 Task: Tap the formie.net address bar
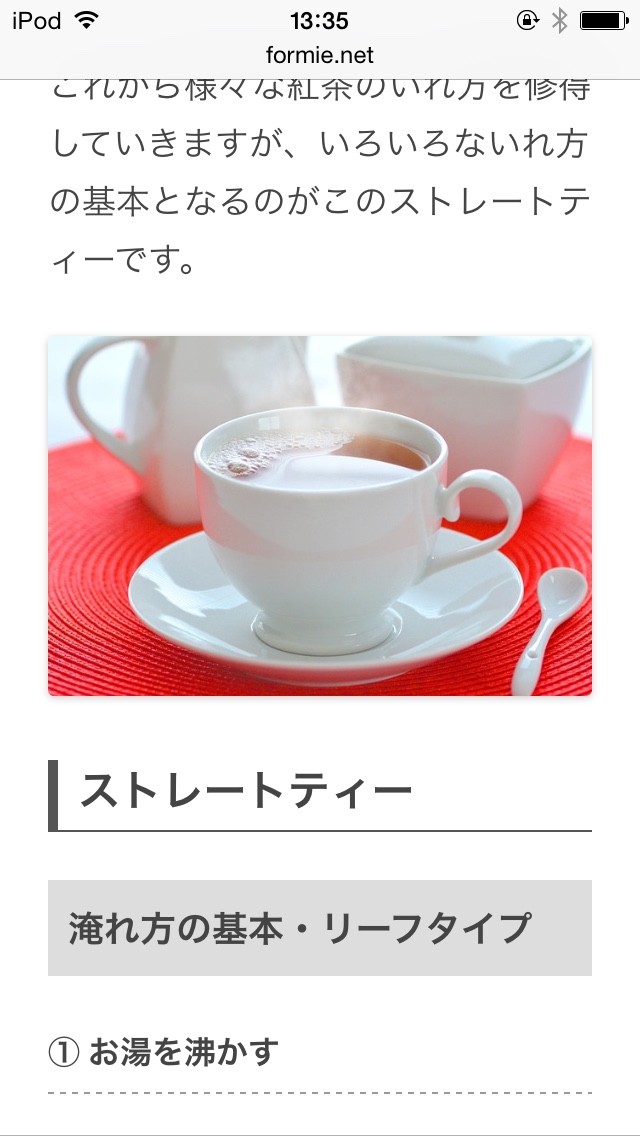[x=320, y=55]
